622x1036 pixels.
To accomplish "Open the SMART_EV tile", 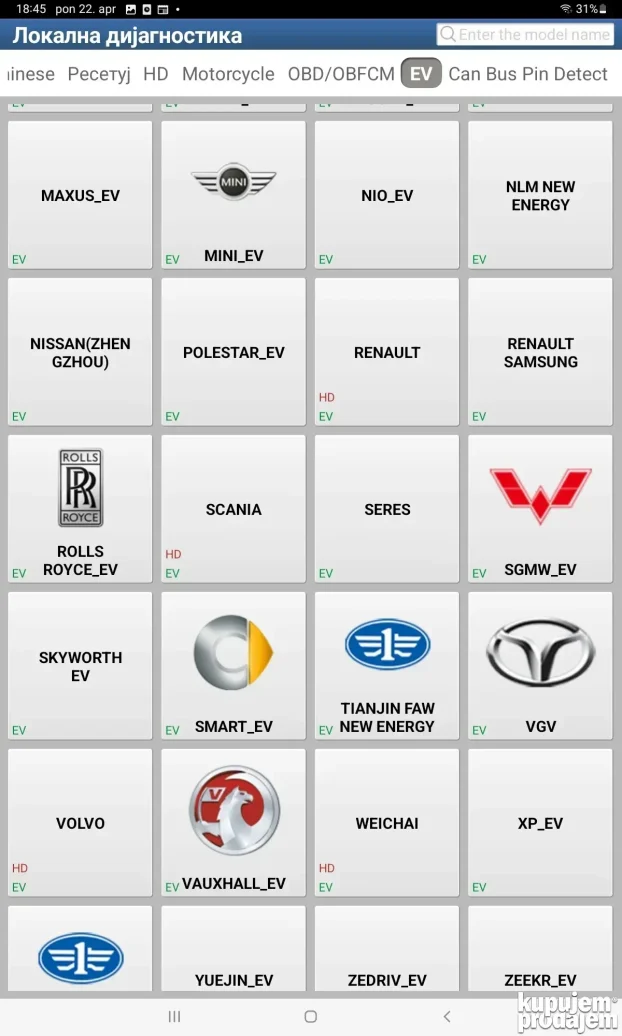I will (x=233, y=665).
